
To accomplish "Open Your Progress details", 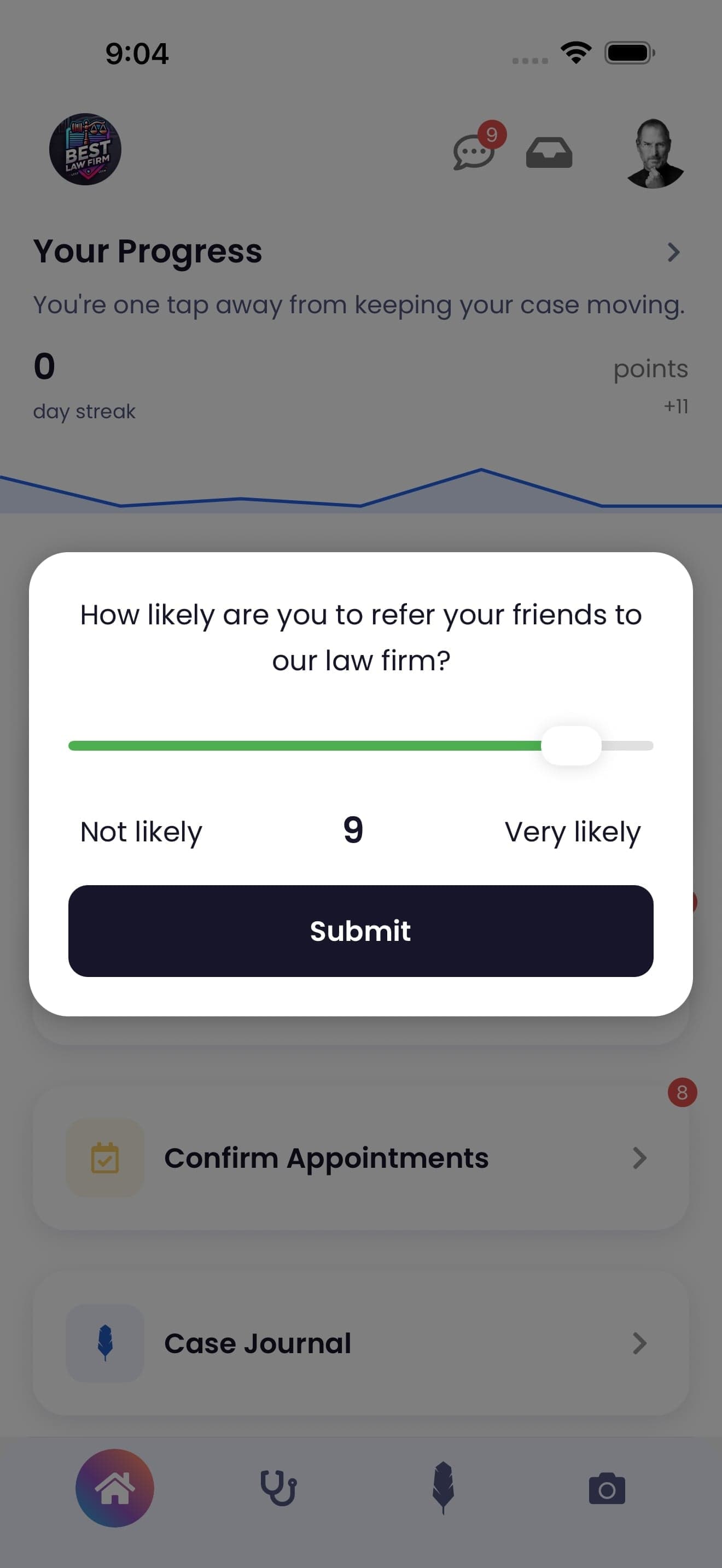I will click(x=148, y=251).
